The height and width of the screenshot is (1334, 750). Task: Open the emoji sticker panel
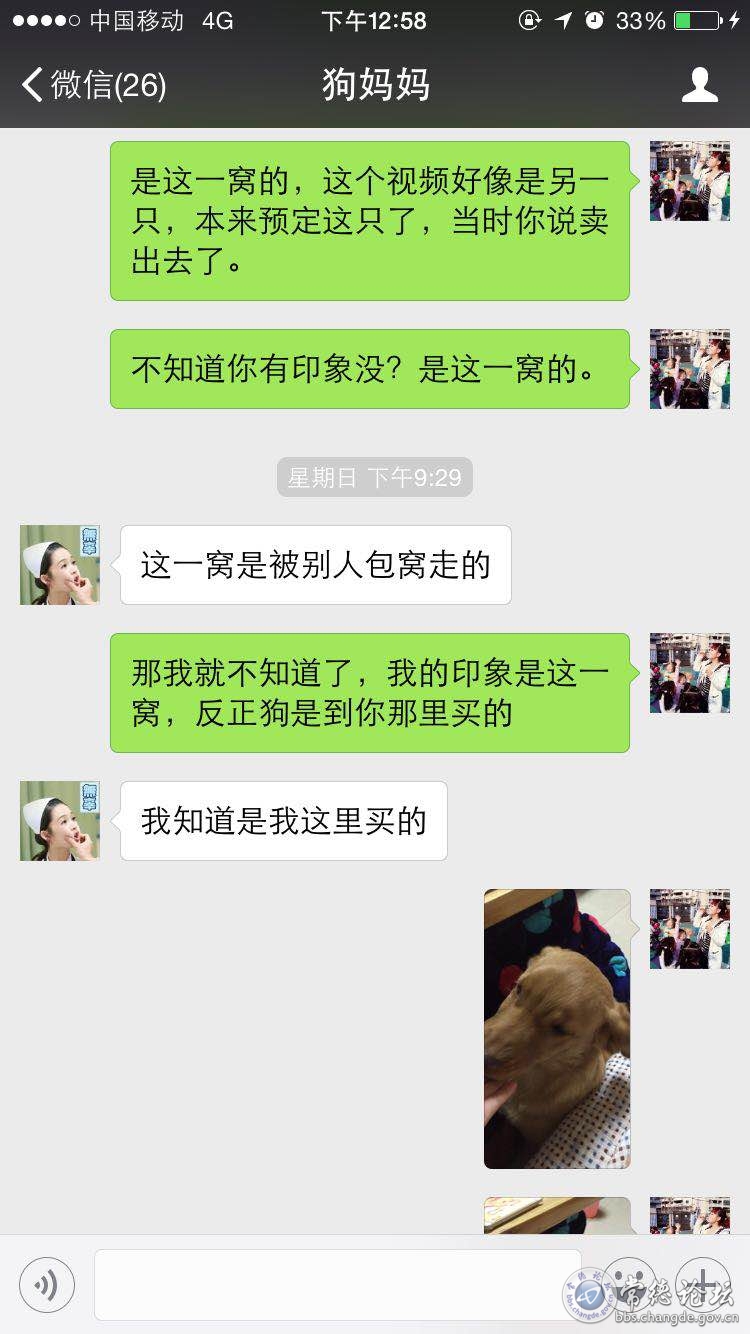(x=629, y=1285)
